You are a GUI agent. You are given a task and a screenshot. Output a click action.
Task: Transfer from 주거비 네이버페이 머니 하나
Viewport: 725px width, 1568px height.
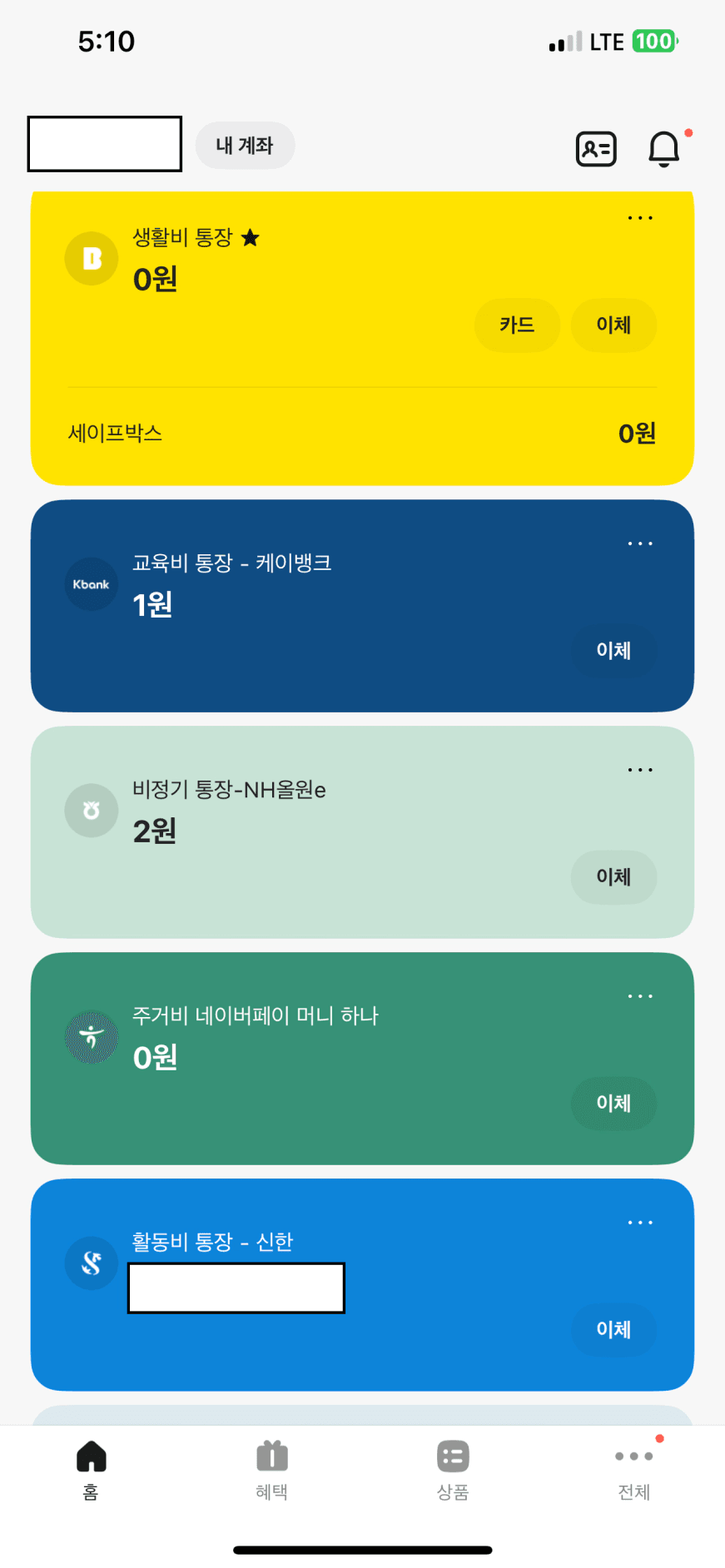click(x=613, y=1103)
